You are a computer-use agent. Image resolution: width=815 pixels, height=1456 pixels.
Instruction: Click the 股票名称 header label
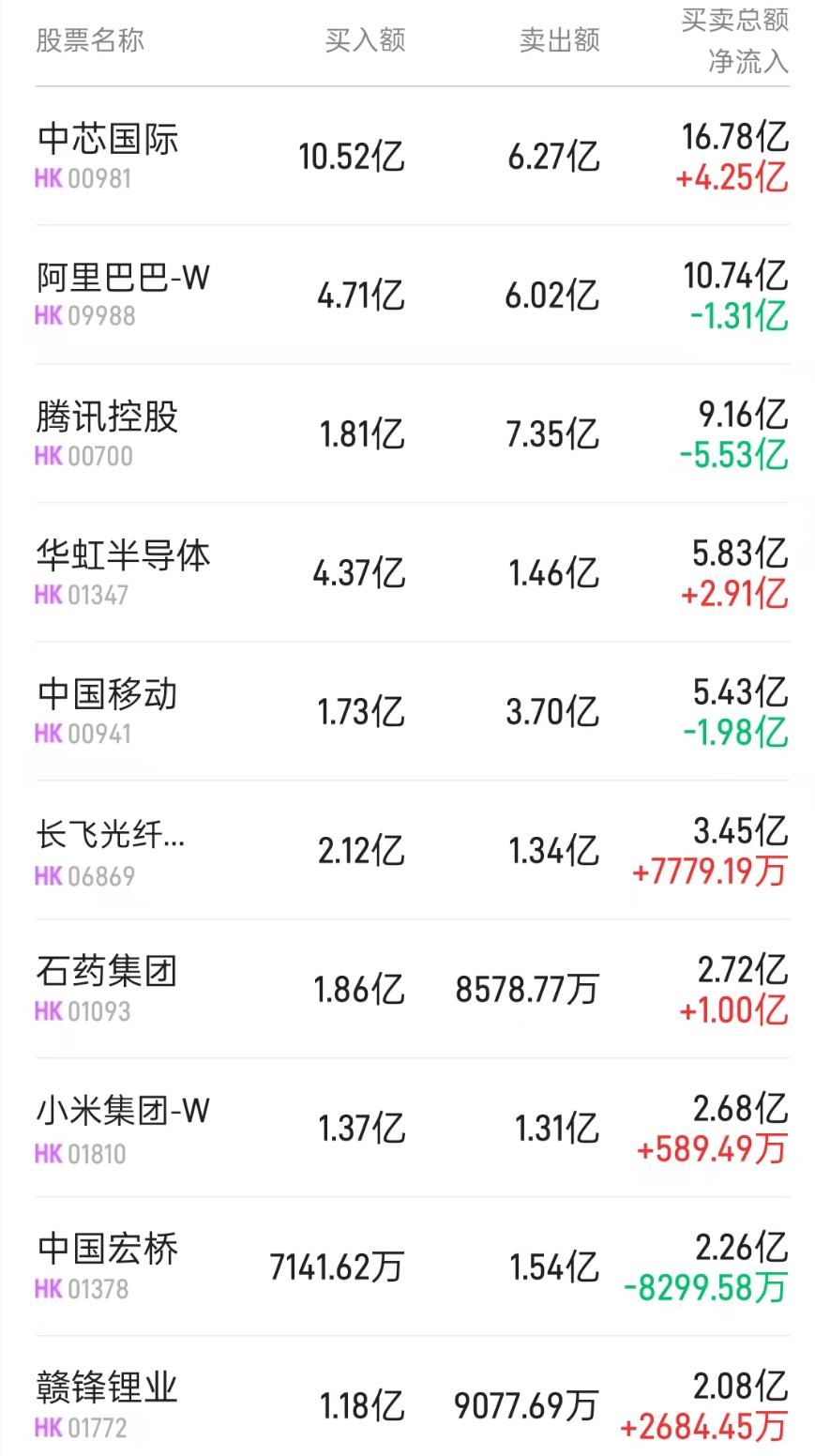(89, 39)
